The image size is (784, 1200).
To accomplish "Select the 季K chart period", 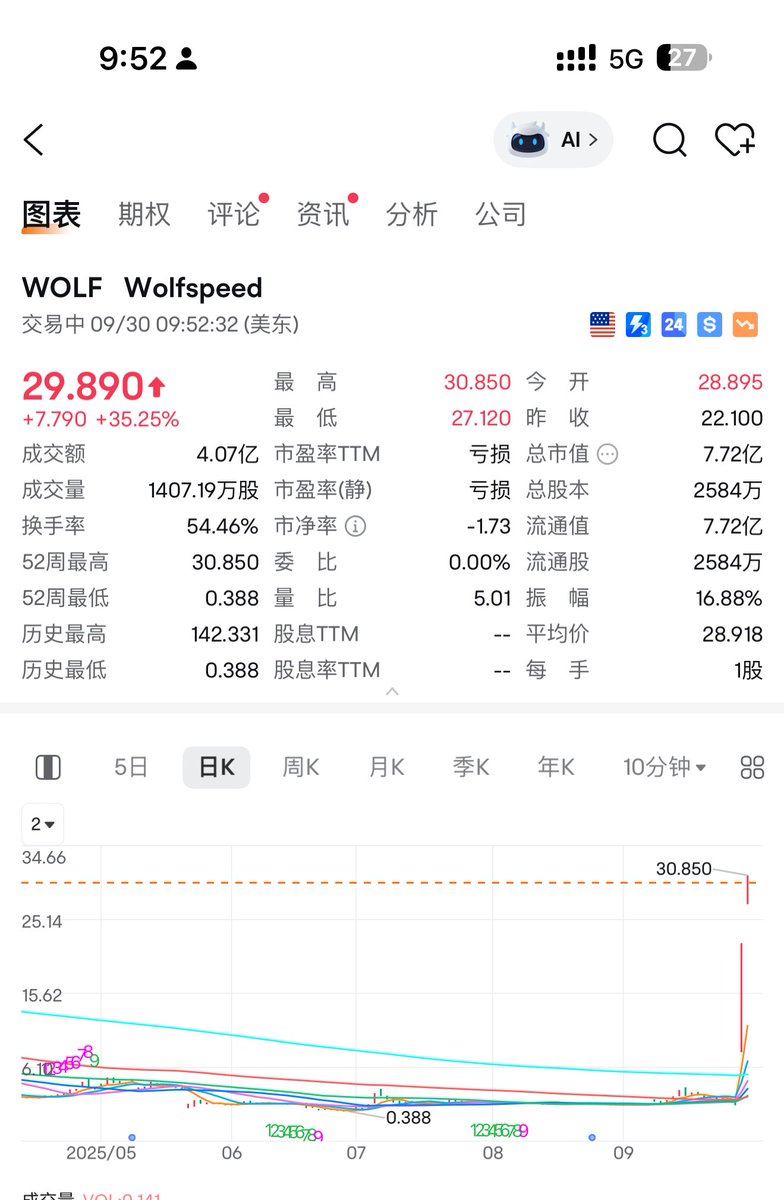I will point(471,767).
